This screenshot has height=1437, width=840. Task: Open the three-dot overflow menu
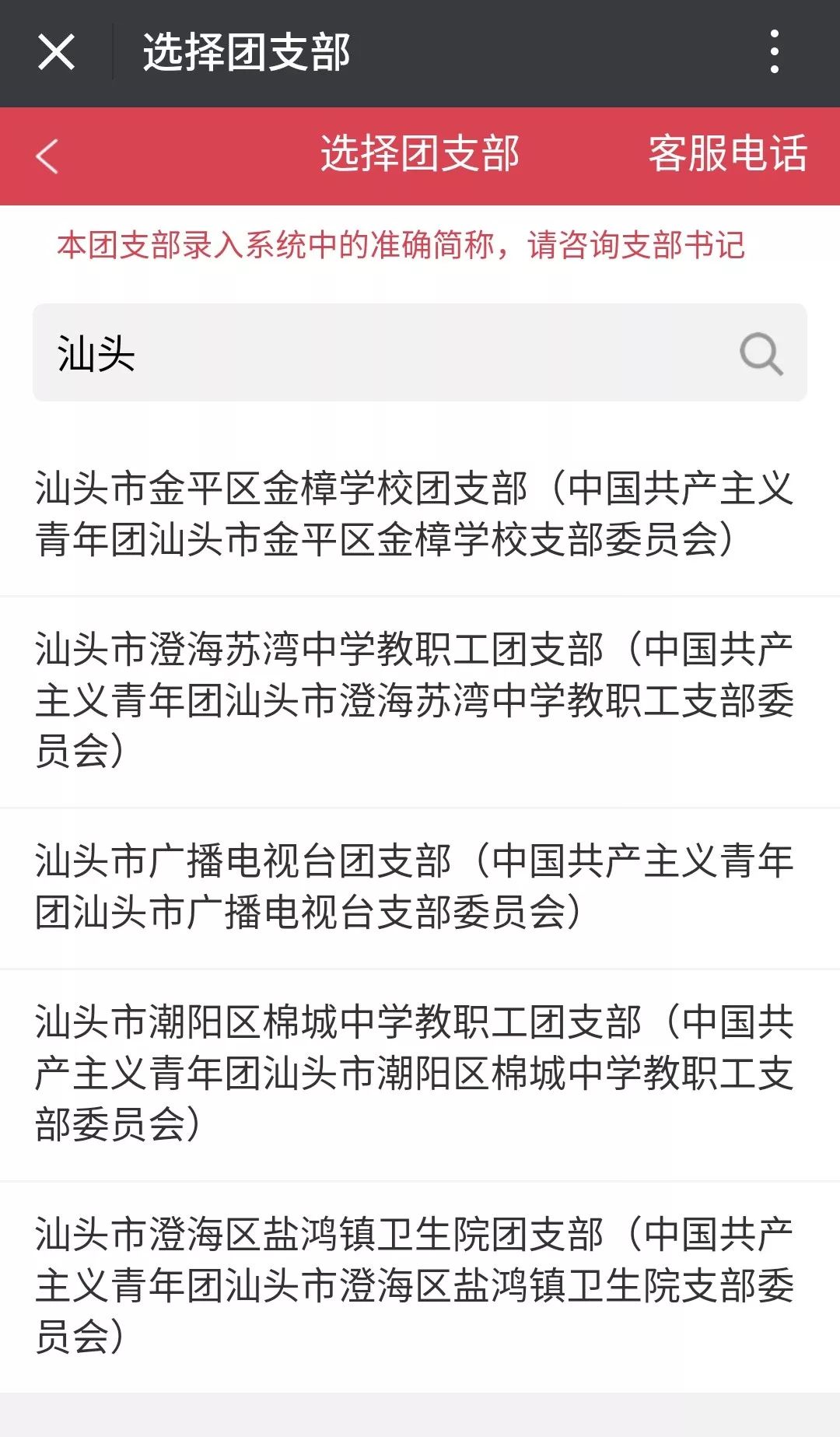click(x=774, y=52)
